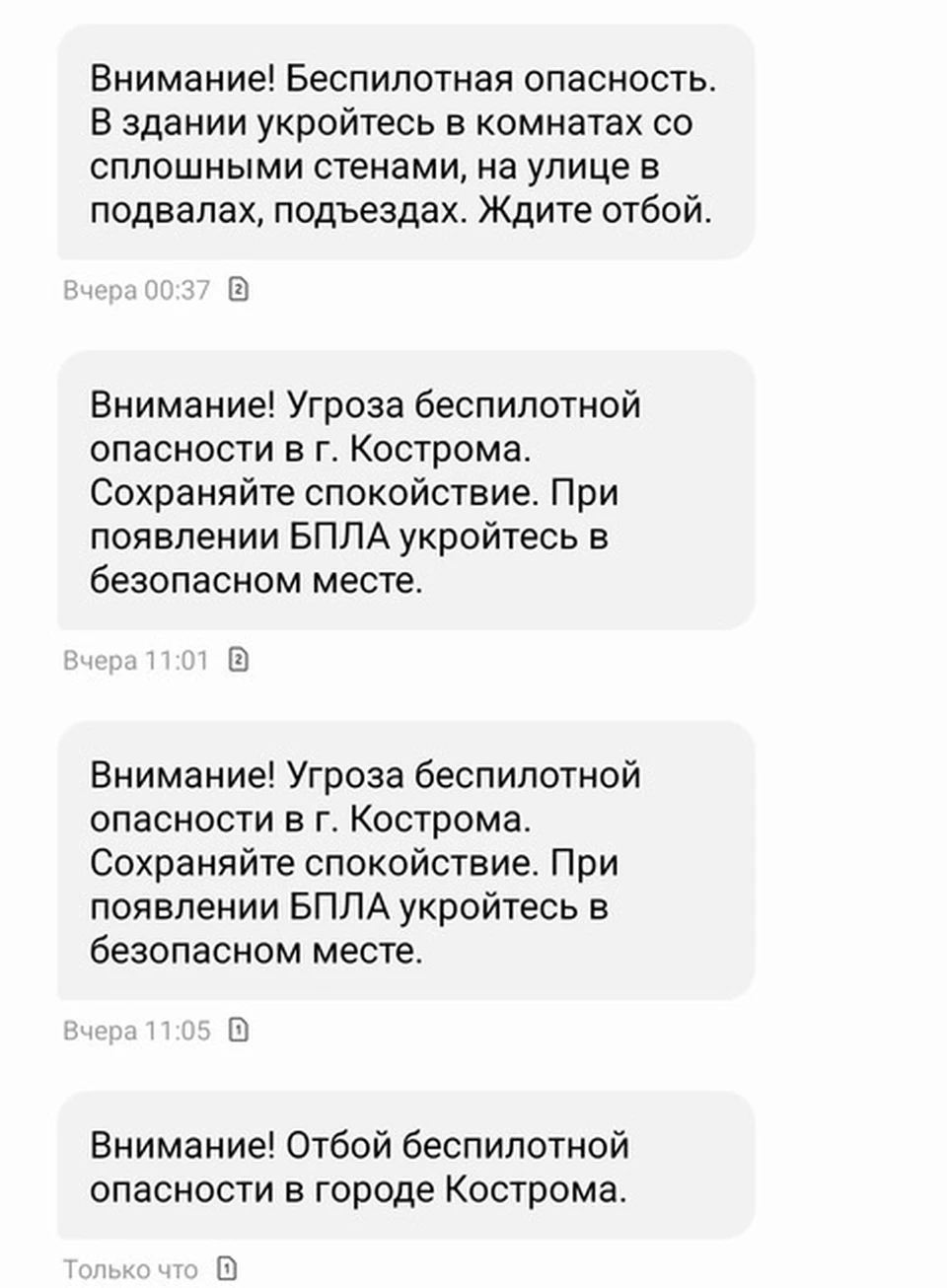Select the Kostroma drone threat message from 11:01
The image size is (947, 1288).
pos(404,491)
